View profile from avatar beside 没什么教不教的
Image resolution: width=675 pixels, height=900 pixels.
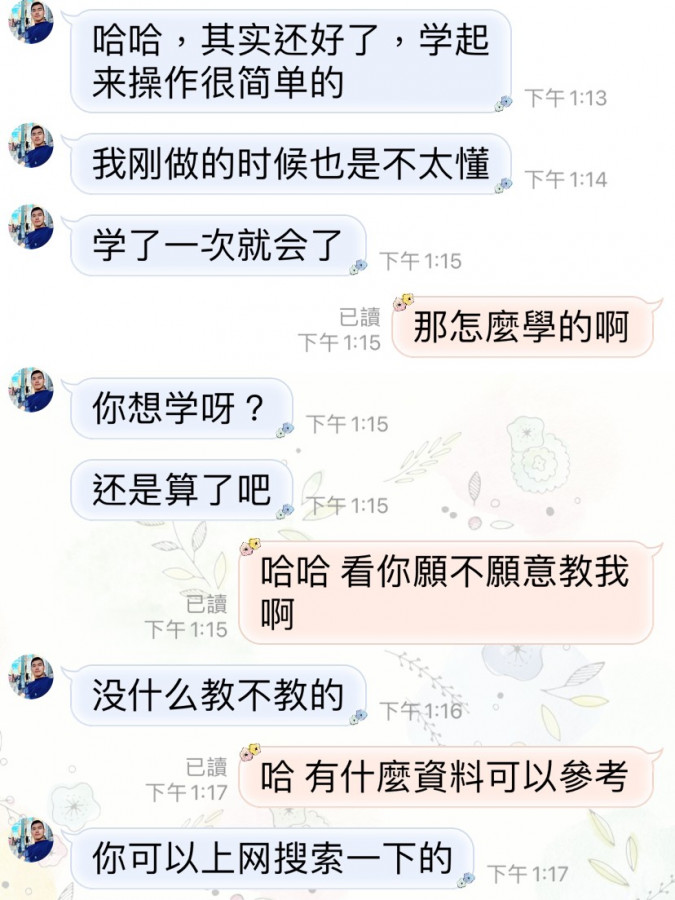point(30,676)
